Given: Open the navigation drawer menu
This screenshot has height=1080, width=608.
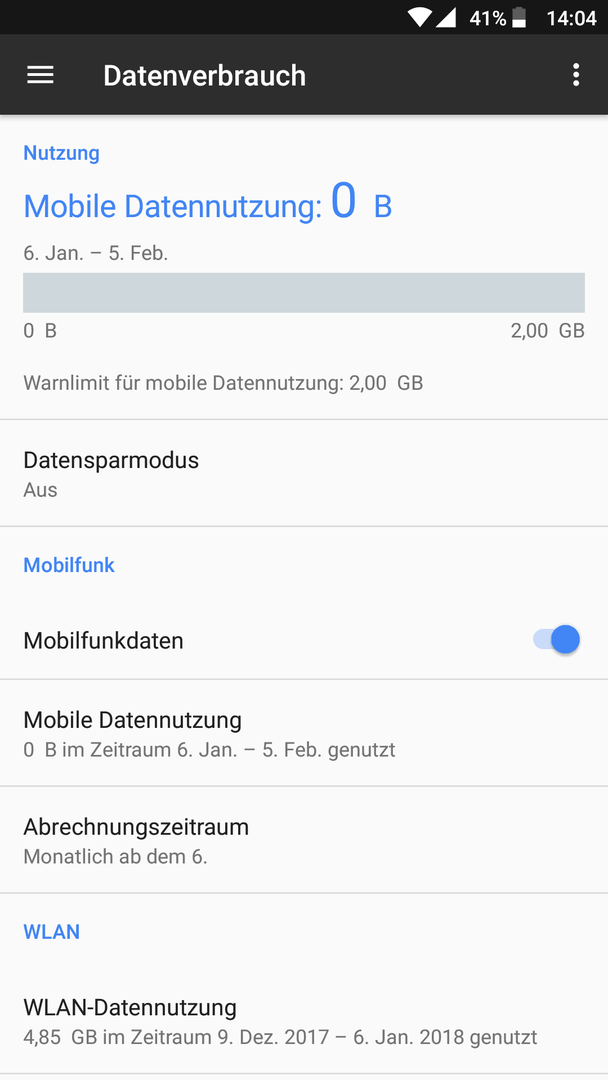Looking at the screenshot, I should [40, 75].
